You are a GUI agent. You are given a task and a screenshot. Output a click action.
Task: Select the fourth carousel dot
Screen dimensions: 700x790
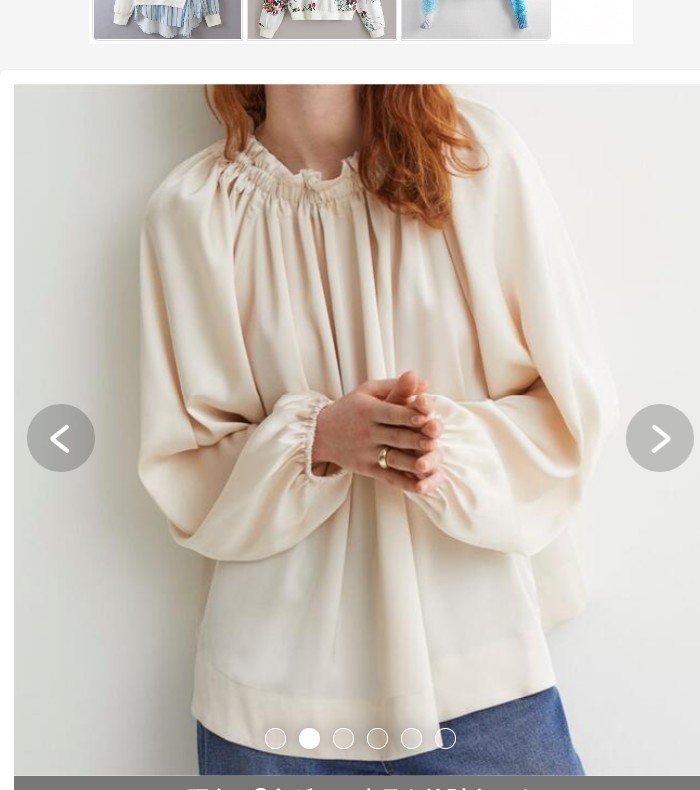tap(377, 739)
